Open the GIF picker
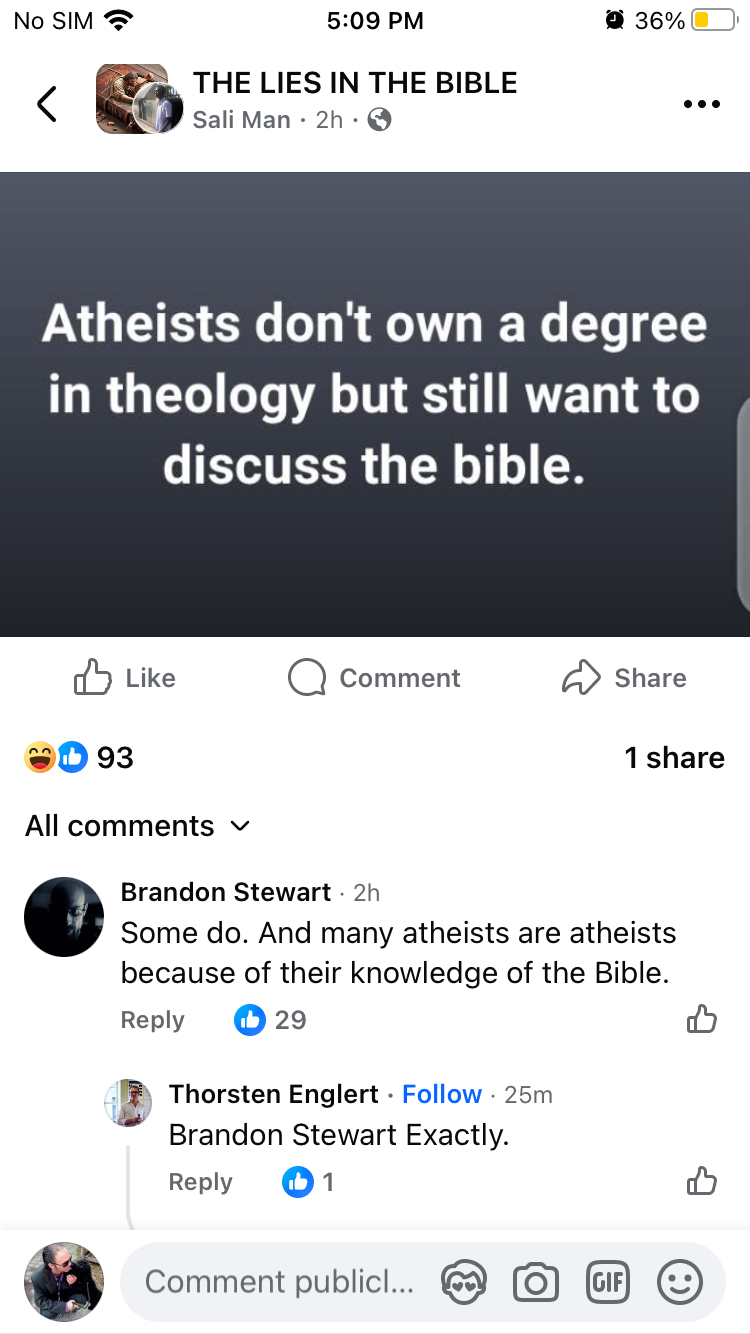 coord(608,1282)
